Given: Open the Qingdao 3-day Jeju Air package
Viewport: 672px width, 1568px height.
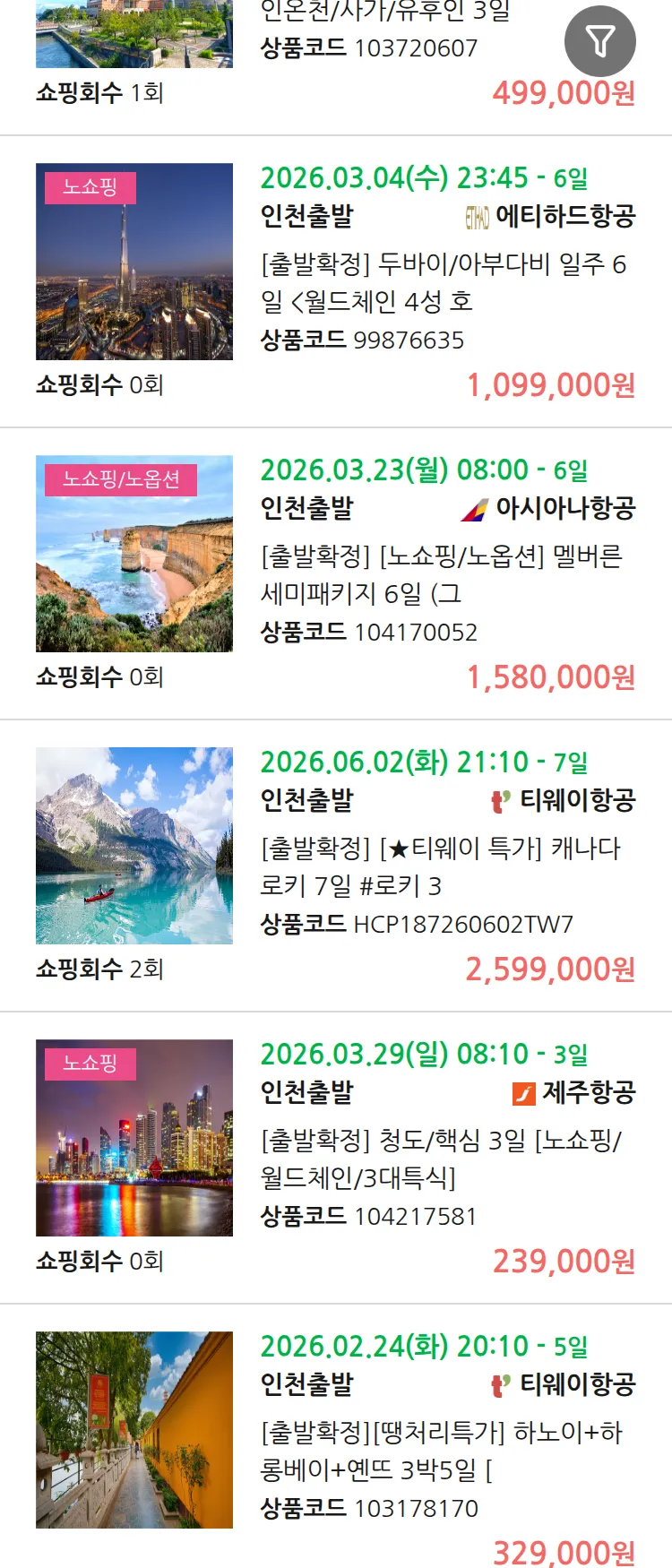Looking at the screenshot, I should 443,1159.
